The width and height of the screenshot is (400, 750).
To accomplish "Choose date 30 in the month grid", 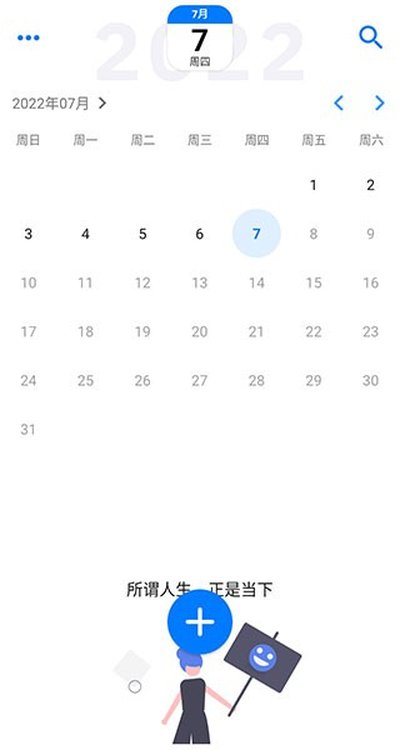I will click(x=370, y=381).
